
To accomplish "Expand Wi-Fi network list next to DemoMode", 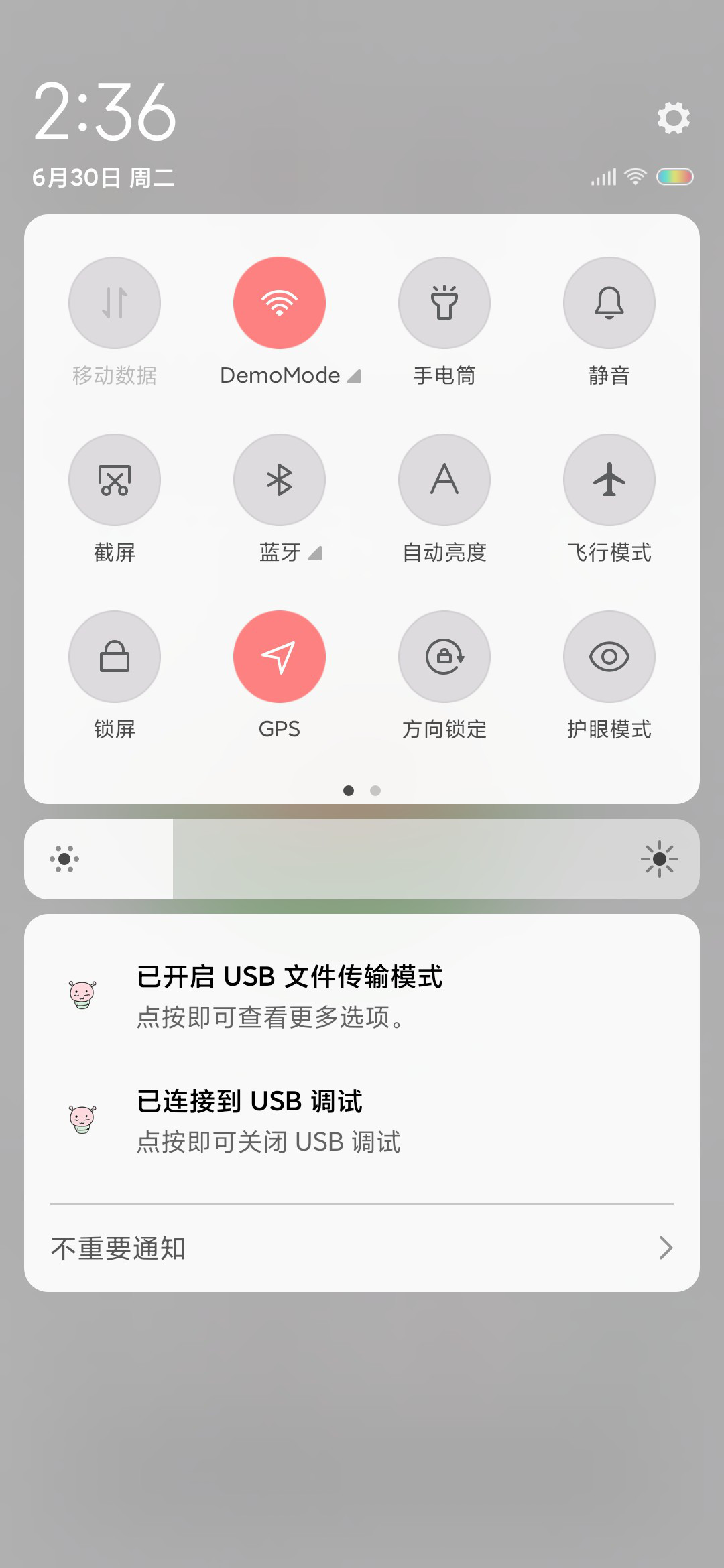I will (354, 376).
